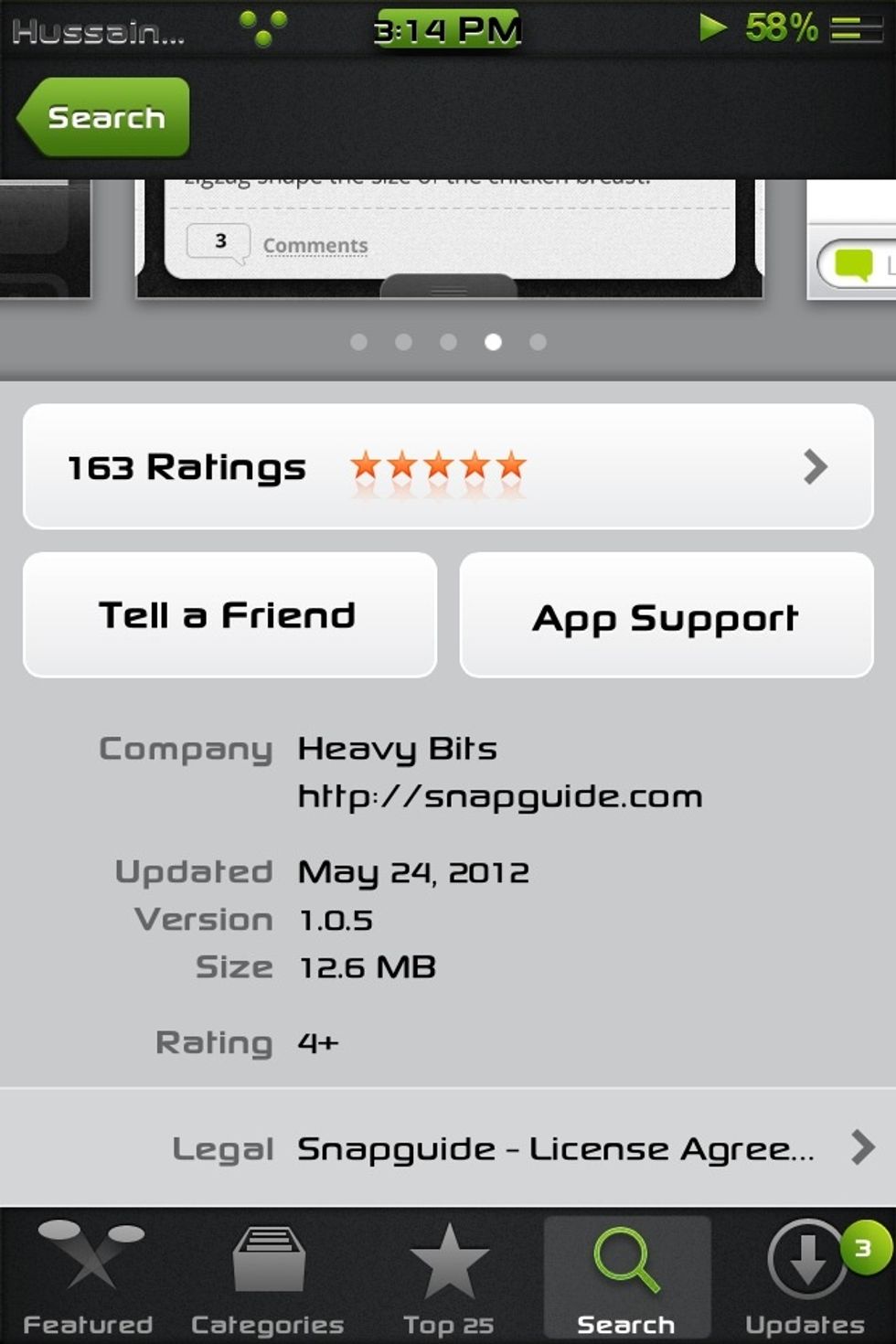Select the first page indicator dot
The image size is (896, 1344).
pos(360,343)
